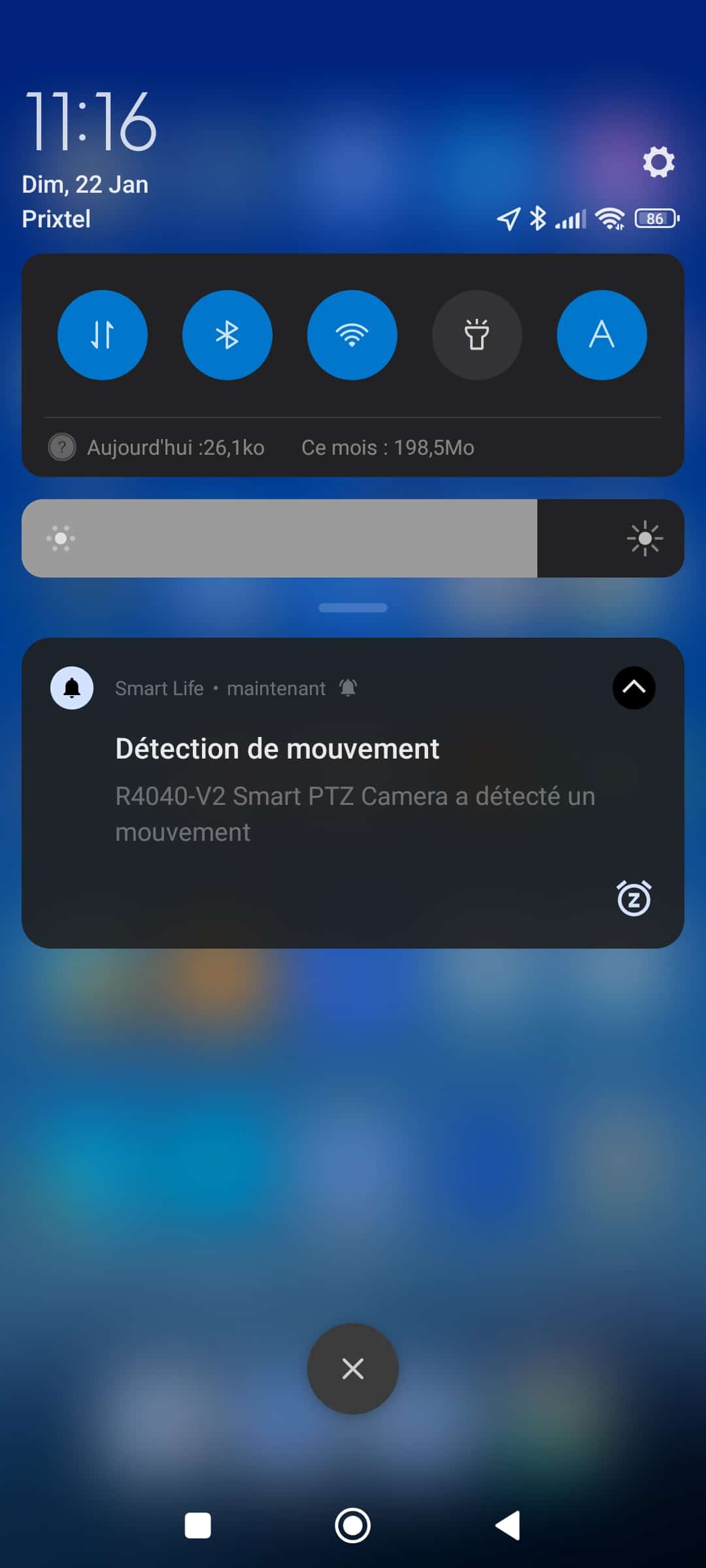Open data usage details for Aujourd'hui
This screenshot has height=1568, width=706.
click(x=176, y=448)
